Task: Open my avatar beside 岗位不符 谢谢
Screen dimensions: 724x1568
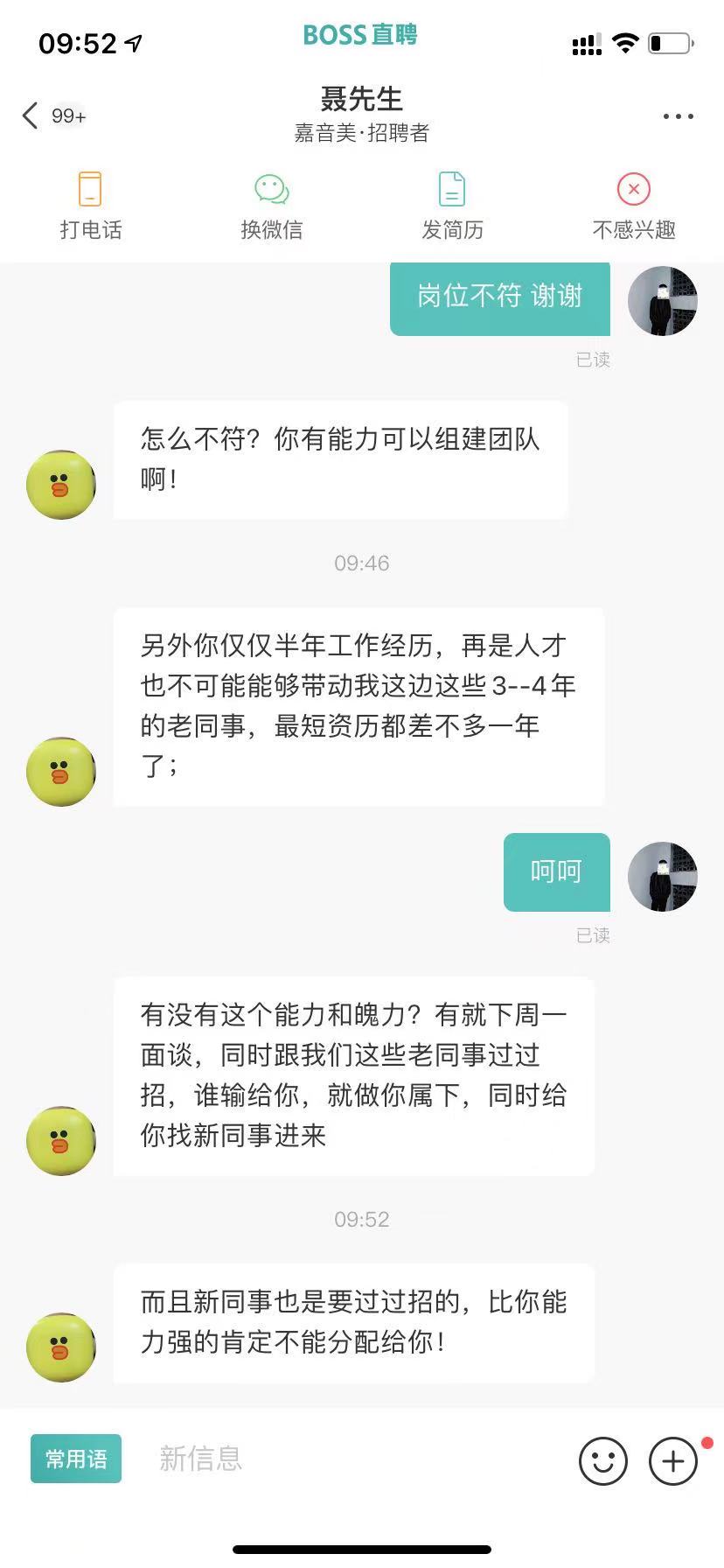Action: (x=663, y=301)
